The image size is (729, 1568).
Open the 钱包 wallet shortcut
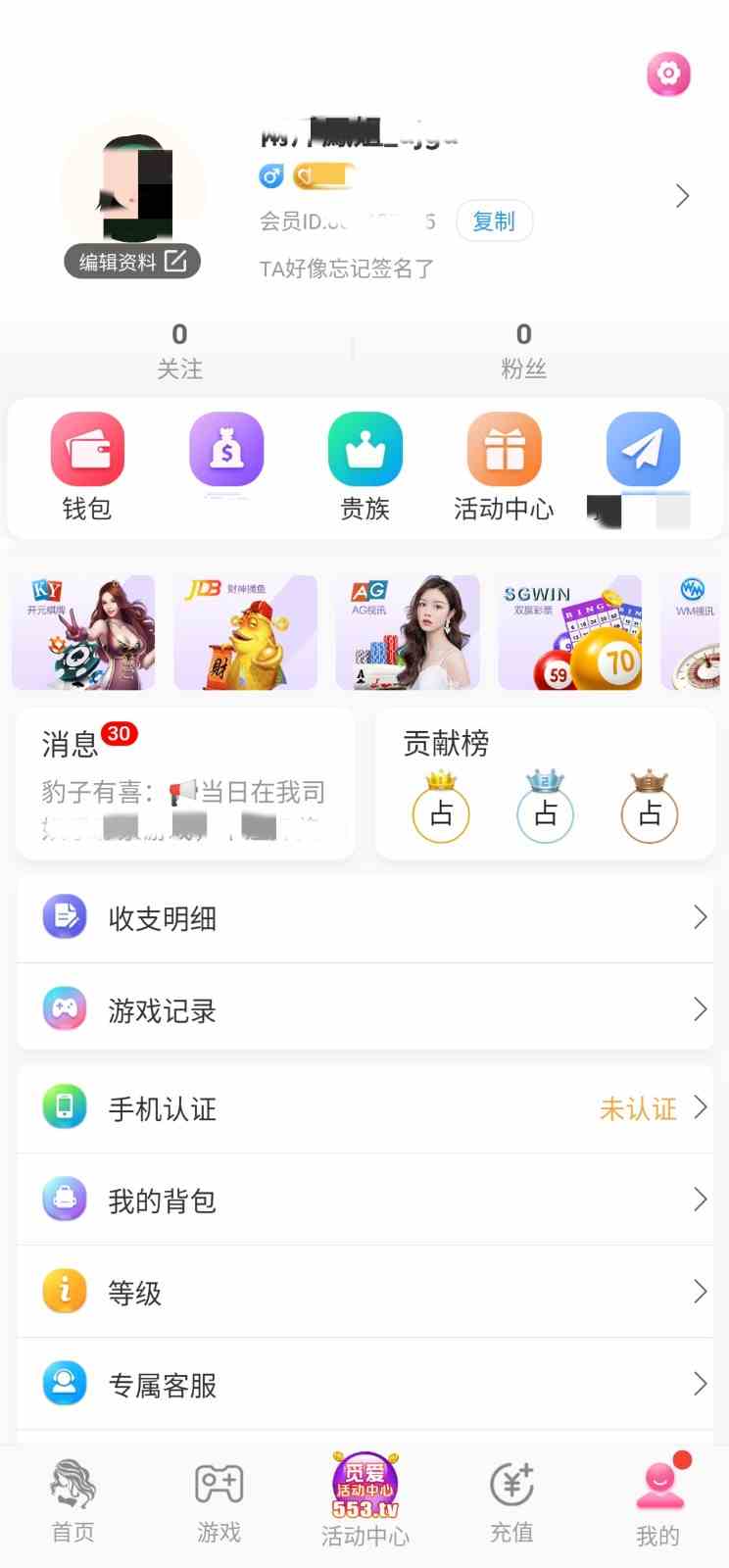87,467
